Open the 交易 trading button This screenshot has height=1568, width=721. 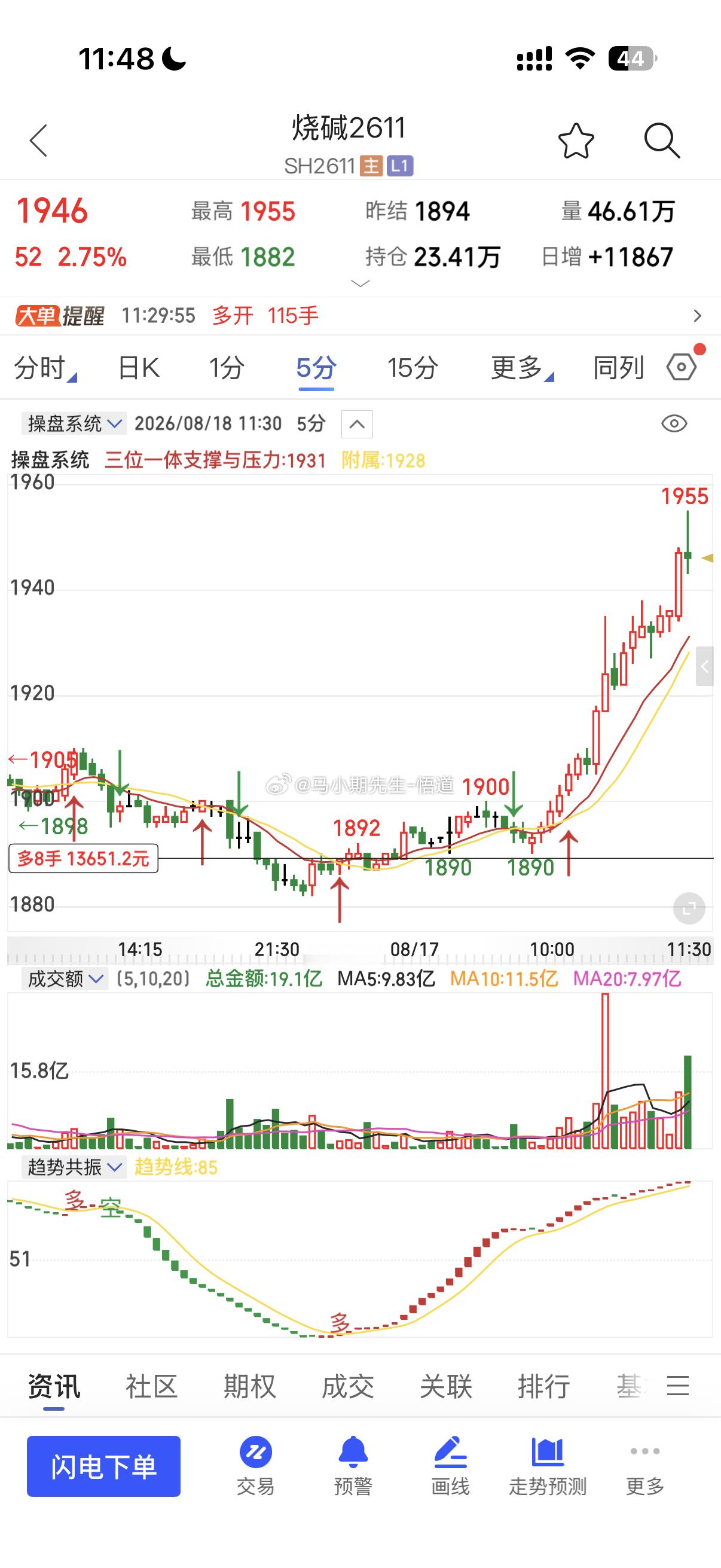point(255,1467)
